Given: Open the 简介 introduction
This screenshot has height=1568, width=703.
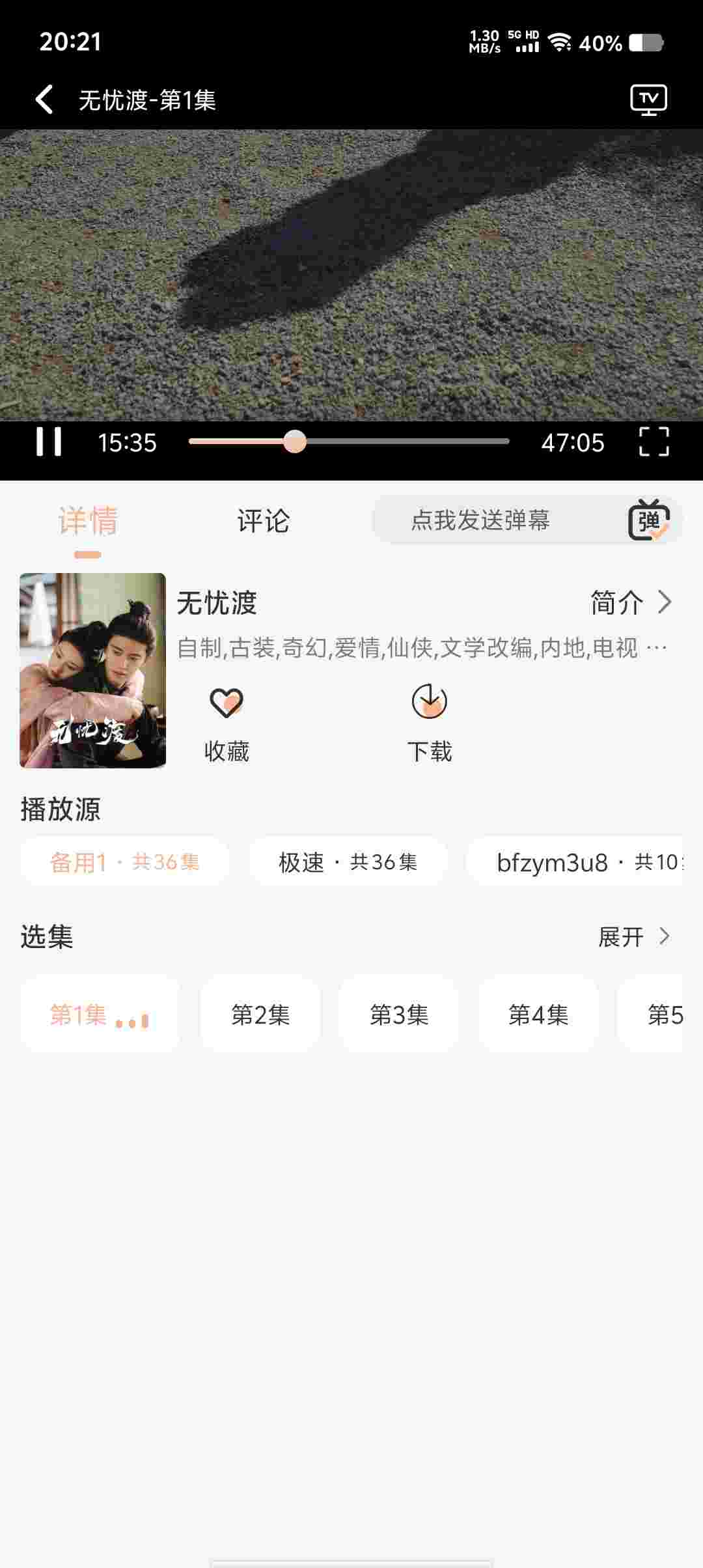Looking at the screenshot, I should point(630,602).
